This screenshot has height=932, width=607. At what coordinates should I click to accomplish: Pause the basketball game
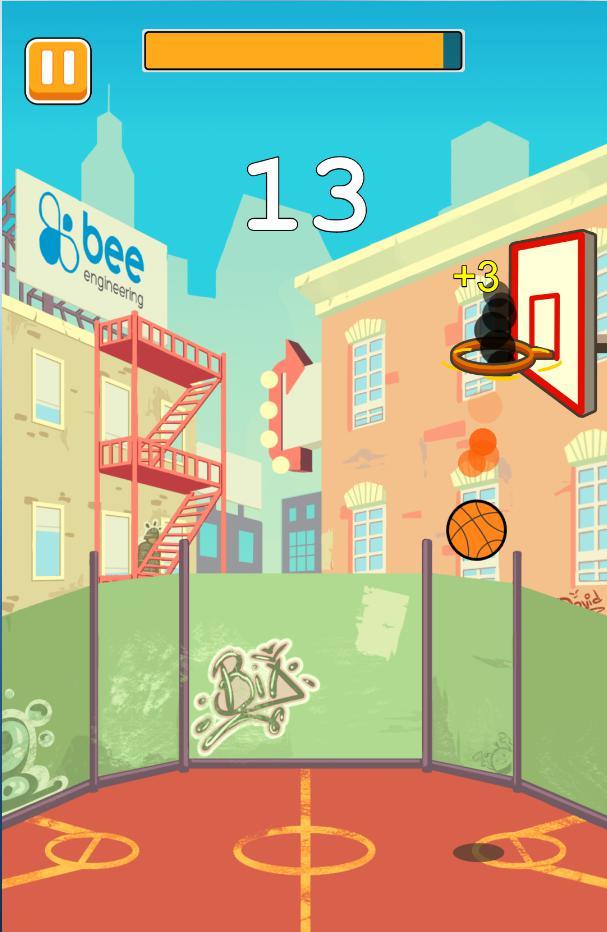click(x=58, y=70)
